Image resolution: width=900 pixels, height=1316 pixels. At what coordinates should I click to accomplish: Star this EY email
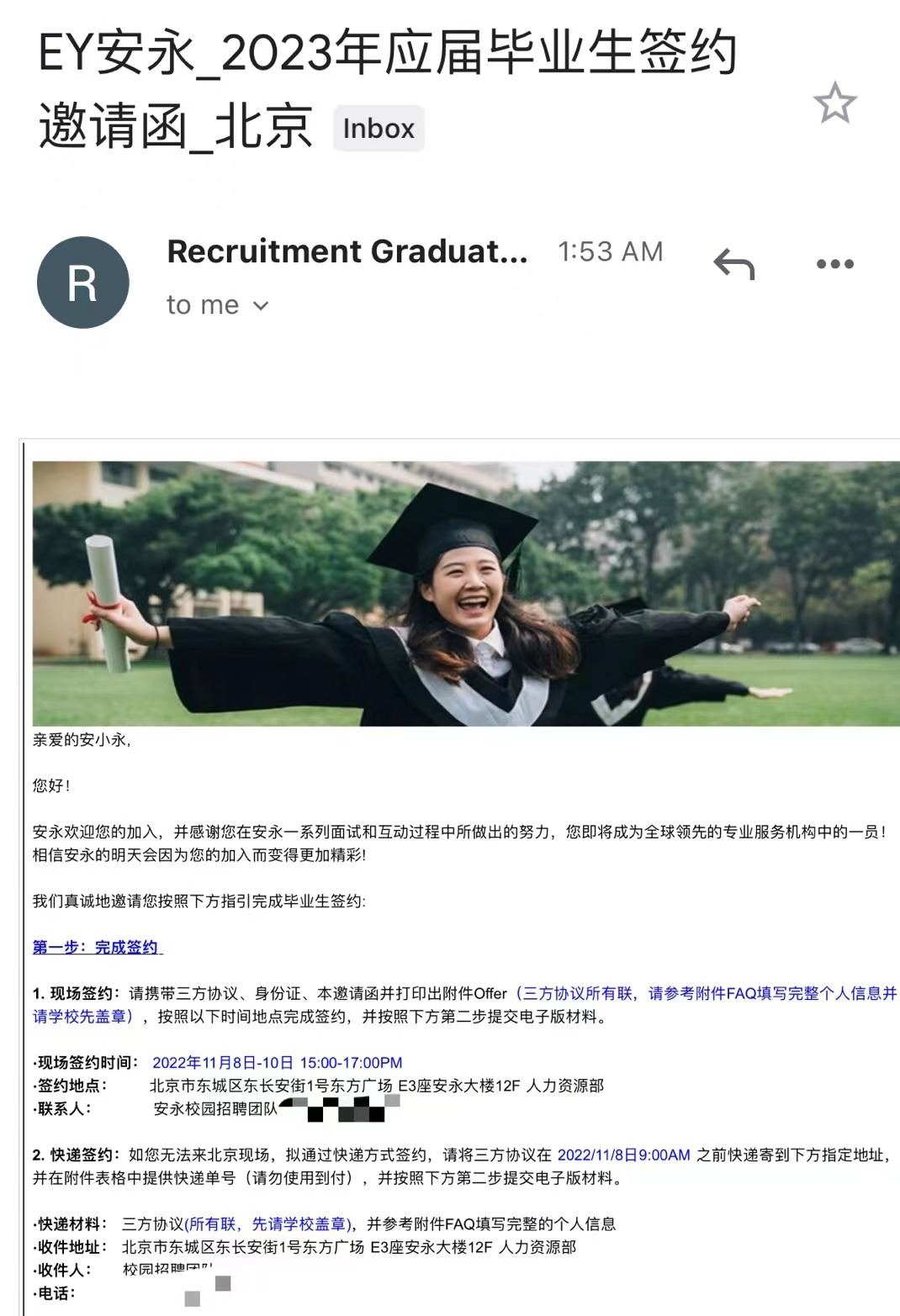click(x=834, y=103)
